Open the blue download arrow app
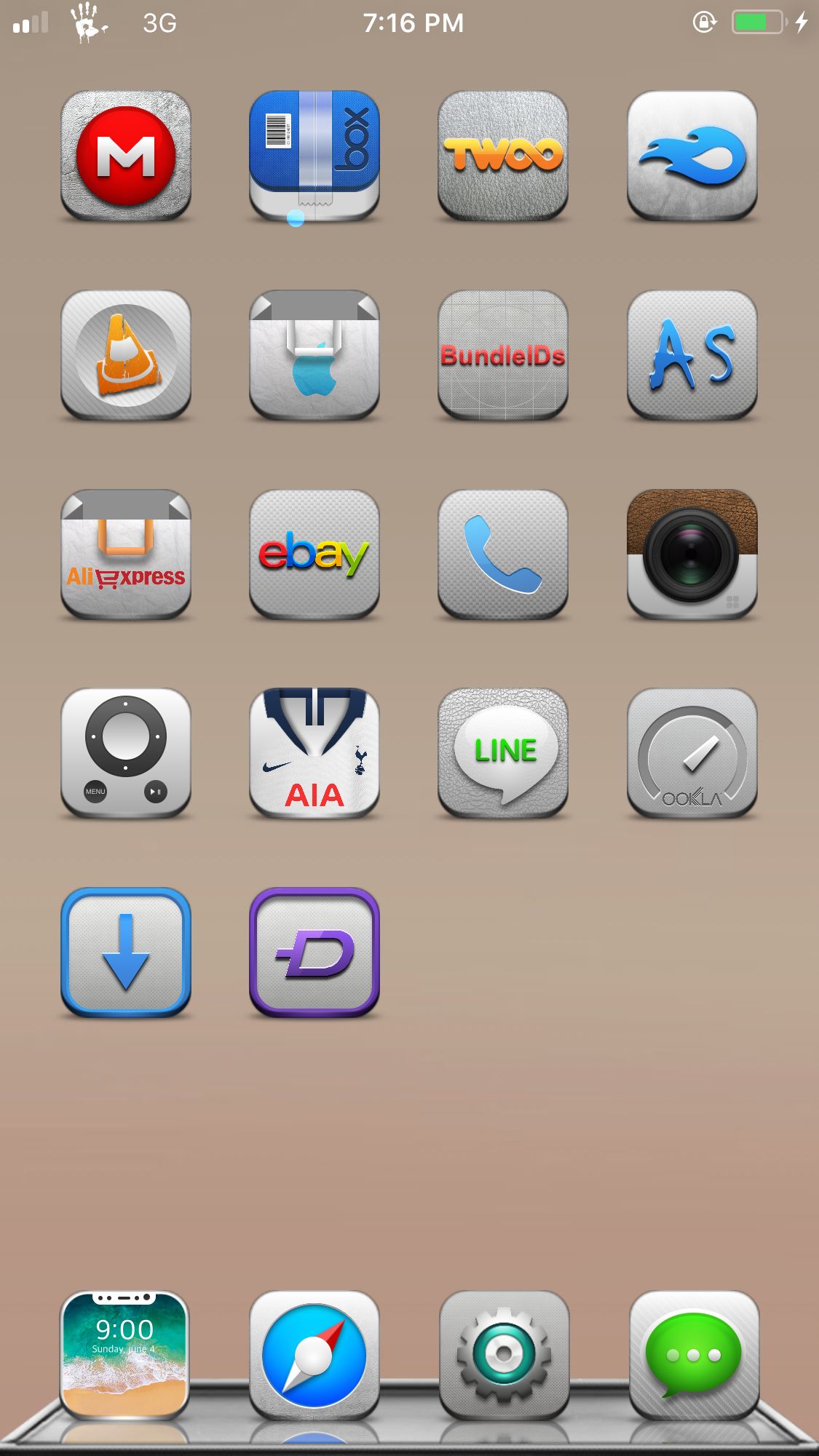 (126, 952)
